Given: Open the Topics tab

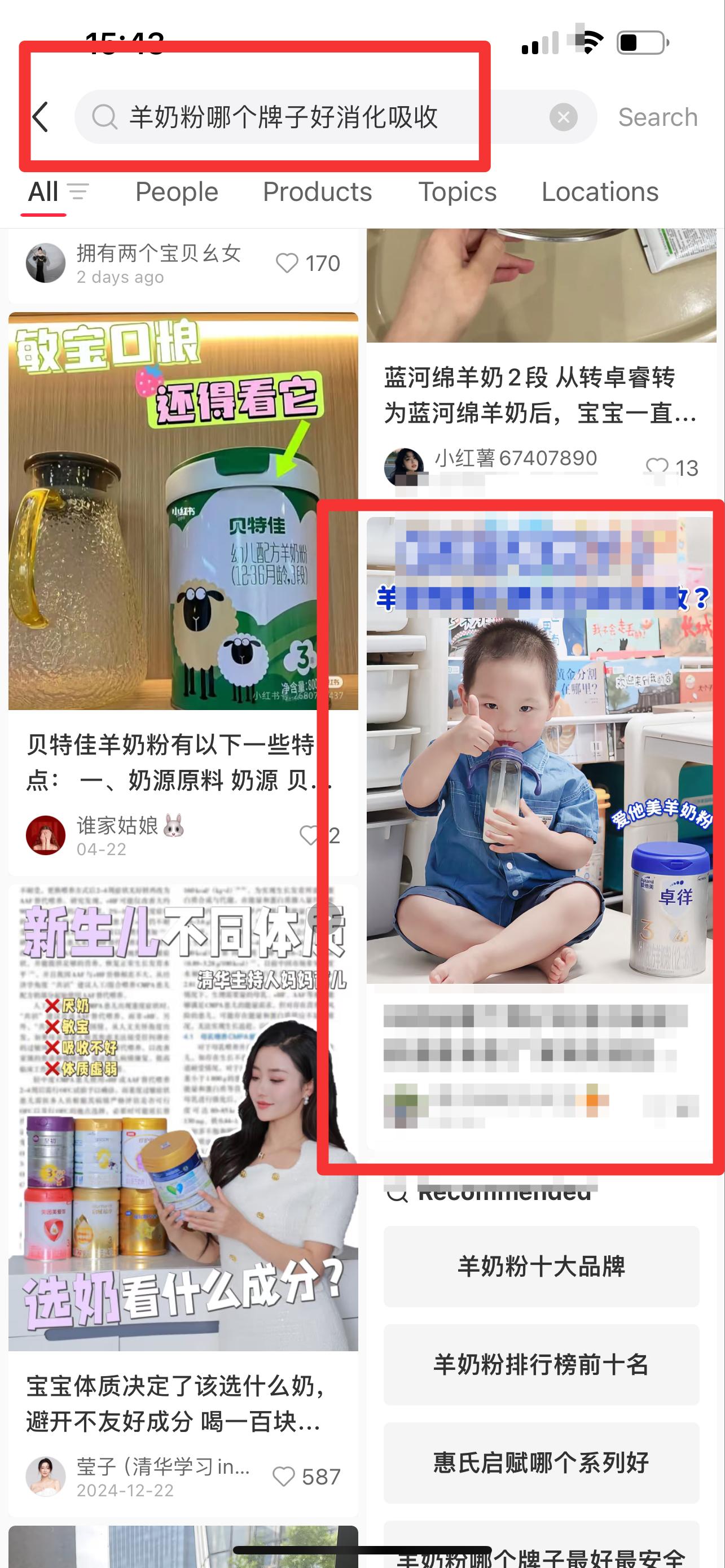Looking at the screenshot, I should coord(457,192).
